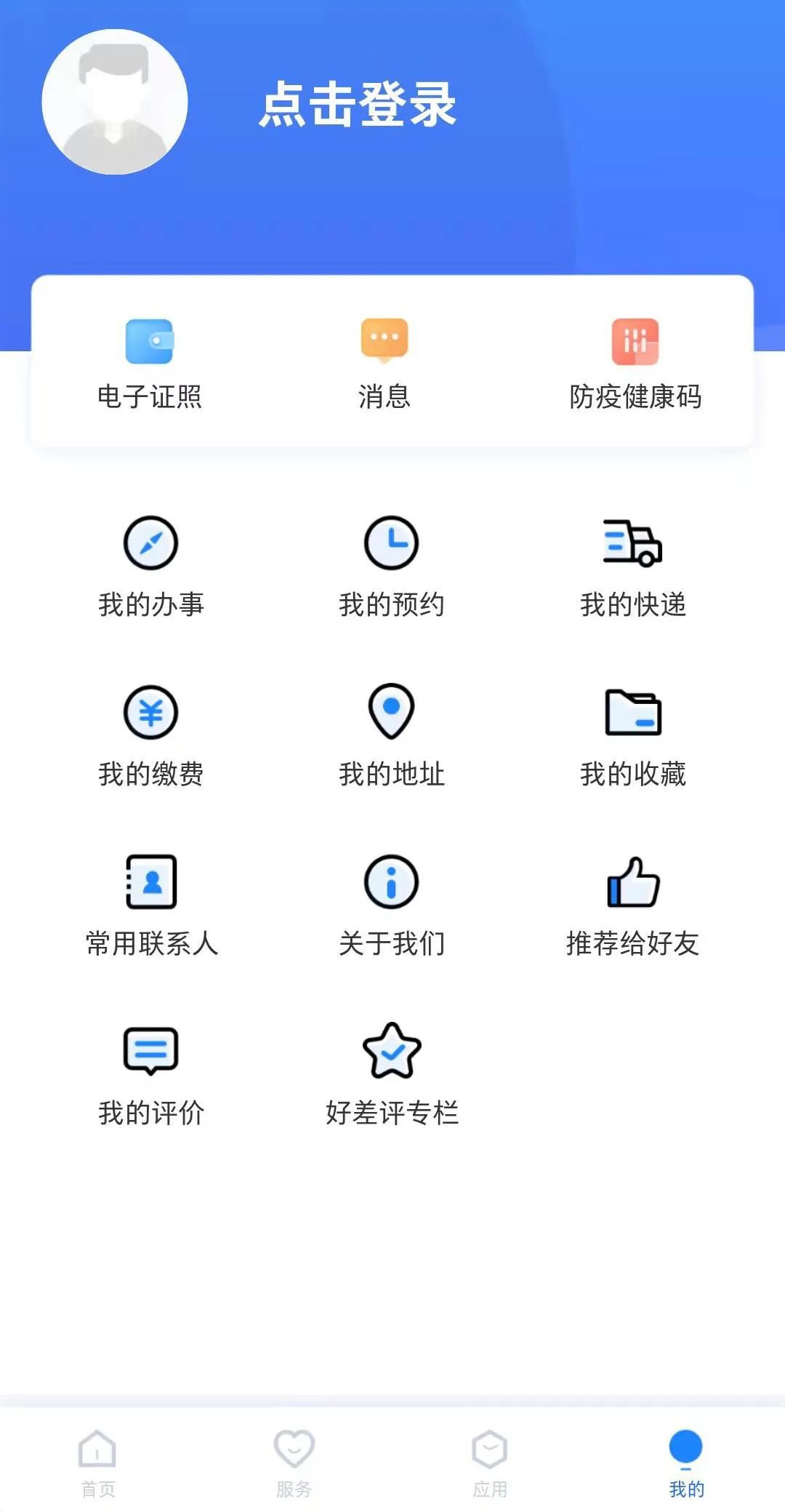Open 电子证照 e-certificates
This screenshot has width=785, height=1512.
click(x=150, y=364)
